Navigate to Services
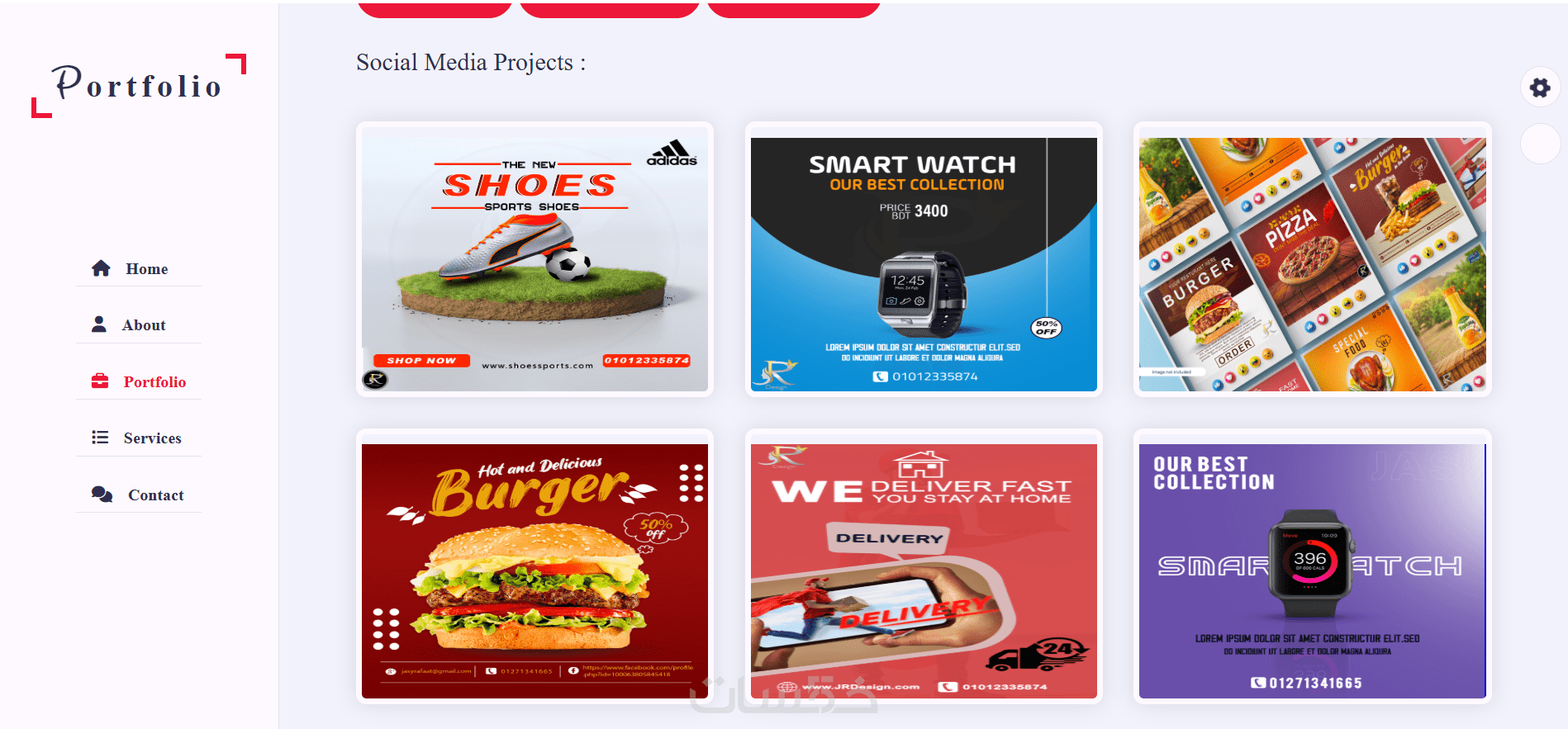The height and width of the screenshot is (729, 1568). click(138, 438)
